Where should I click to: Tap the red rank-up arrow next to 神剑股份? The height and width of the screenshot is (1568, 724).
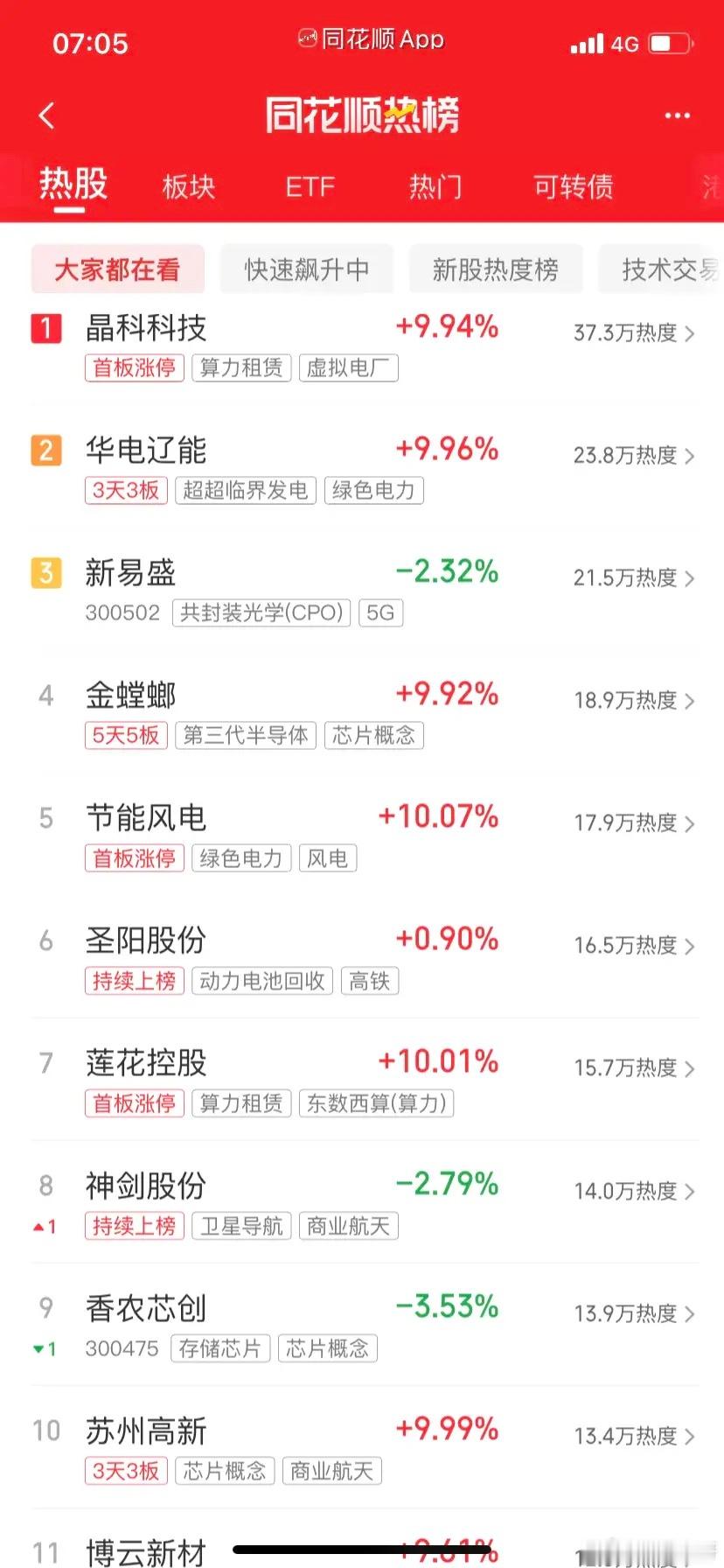[45, 1226]
